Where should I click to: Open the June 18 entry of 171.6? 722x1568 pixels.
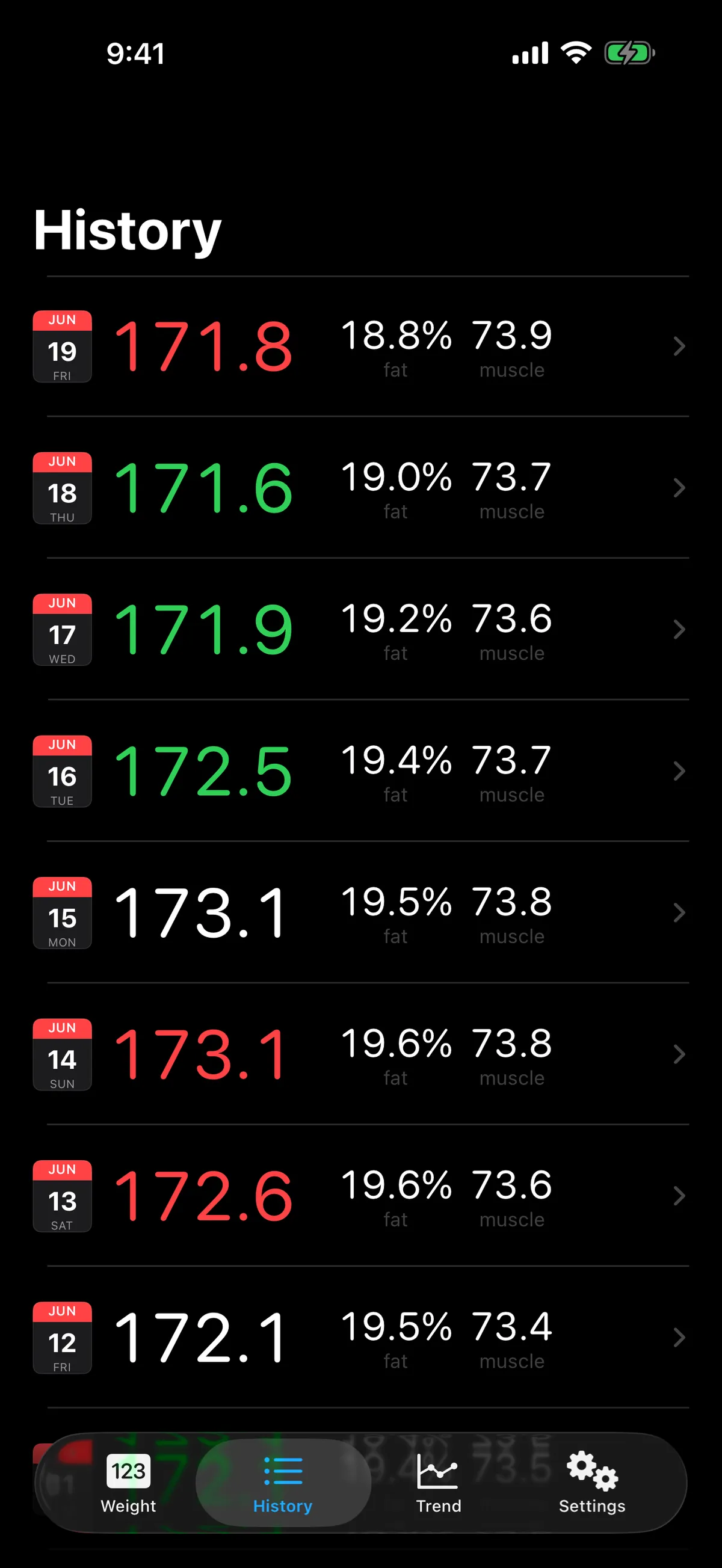coord(361,488)
